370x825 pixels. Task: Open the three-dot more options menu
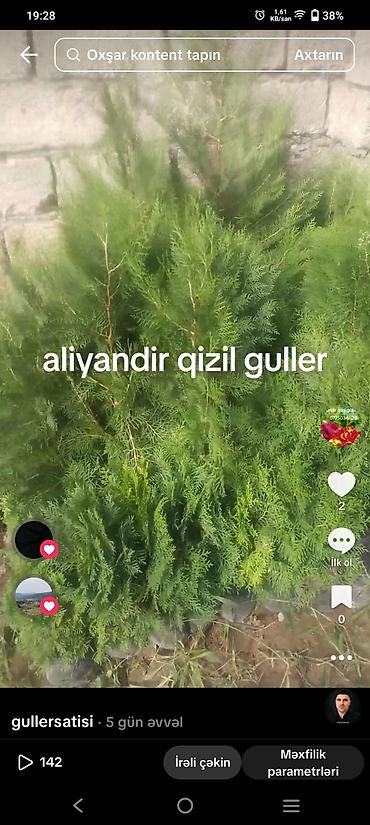point(342,657)
